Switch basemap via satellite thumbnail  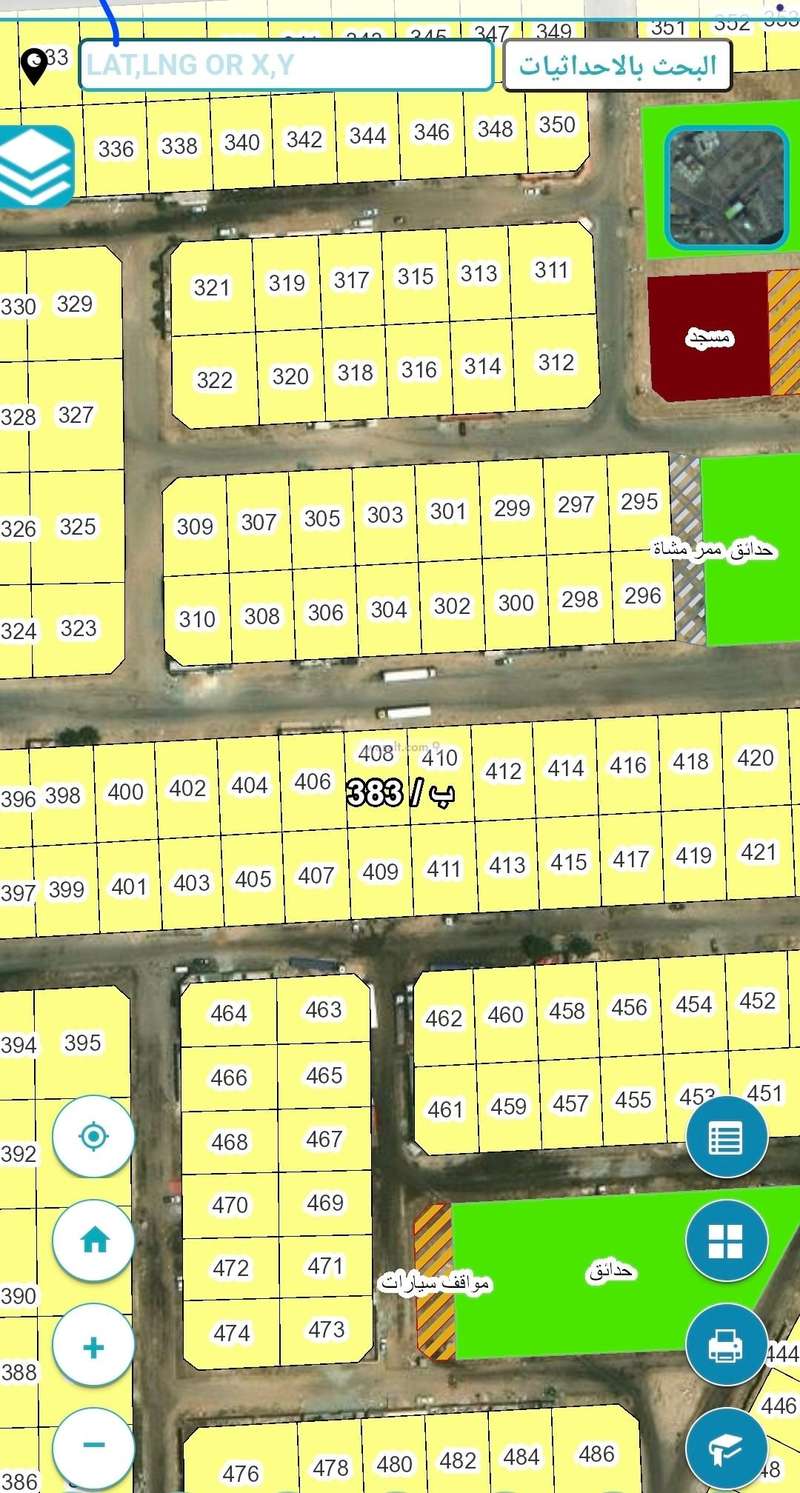click(x=727, y=187)
